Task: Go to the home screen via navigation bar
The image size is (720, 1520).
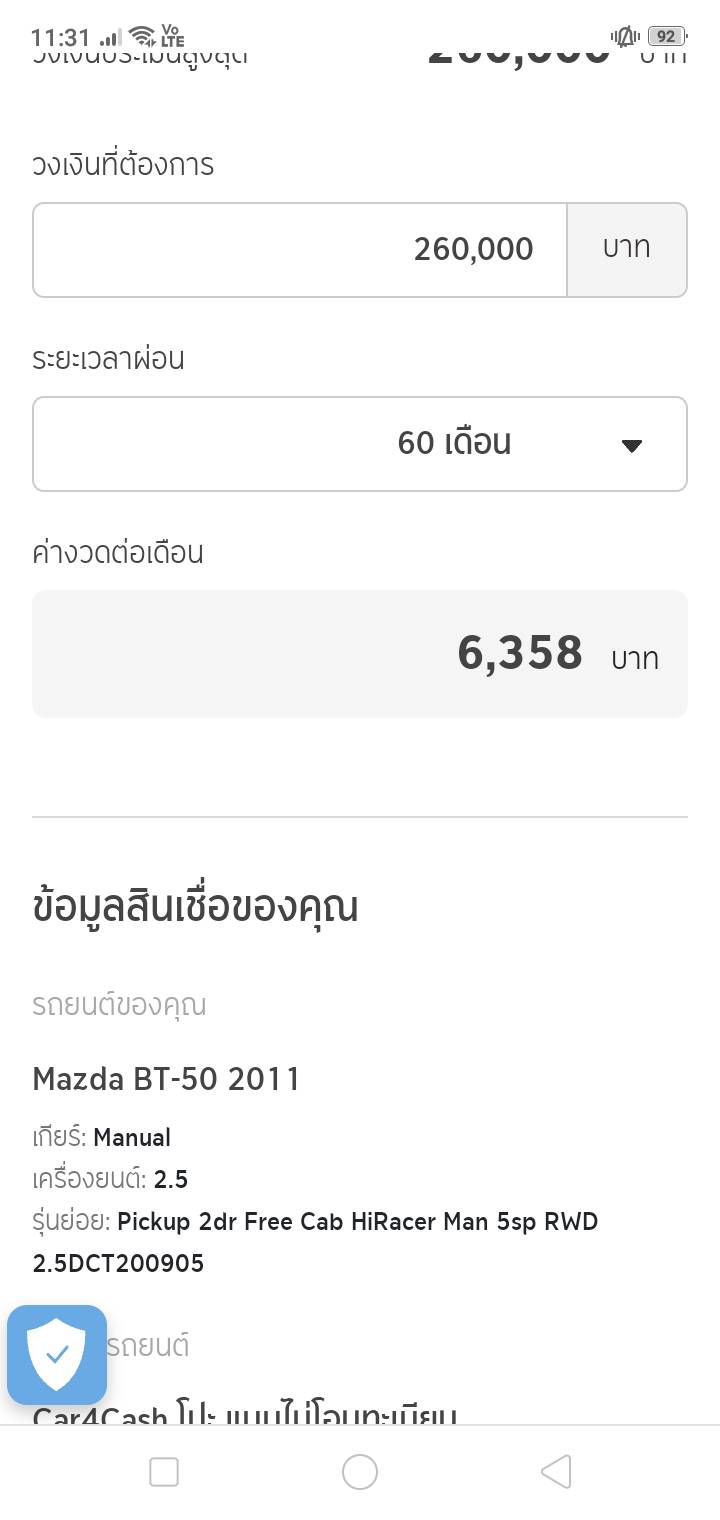Action: (x=360, y=1472)
